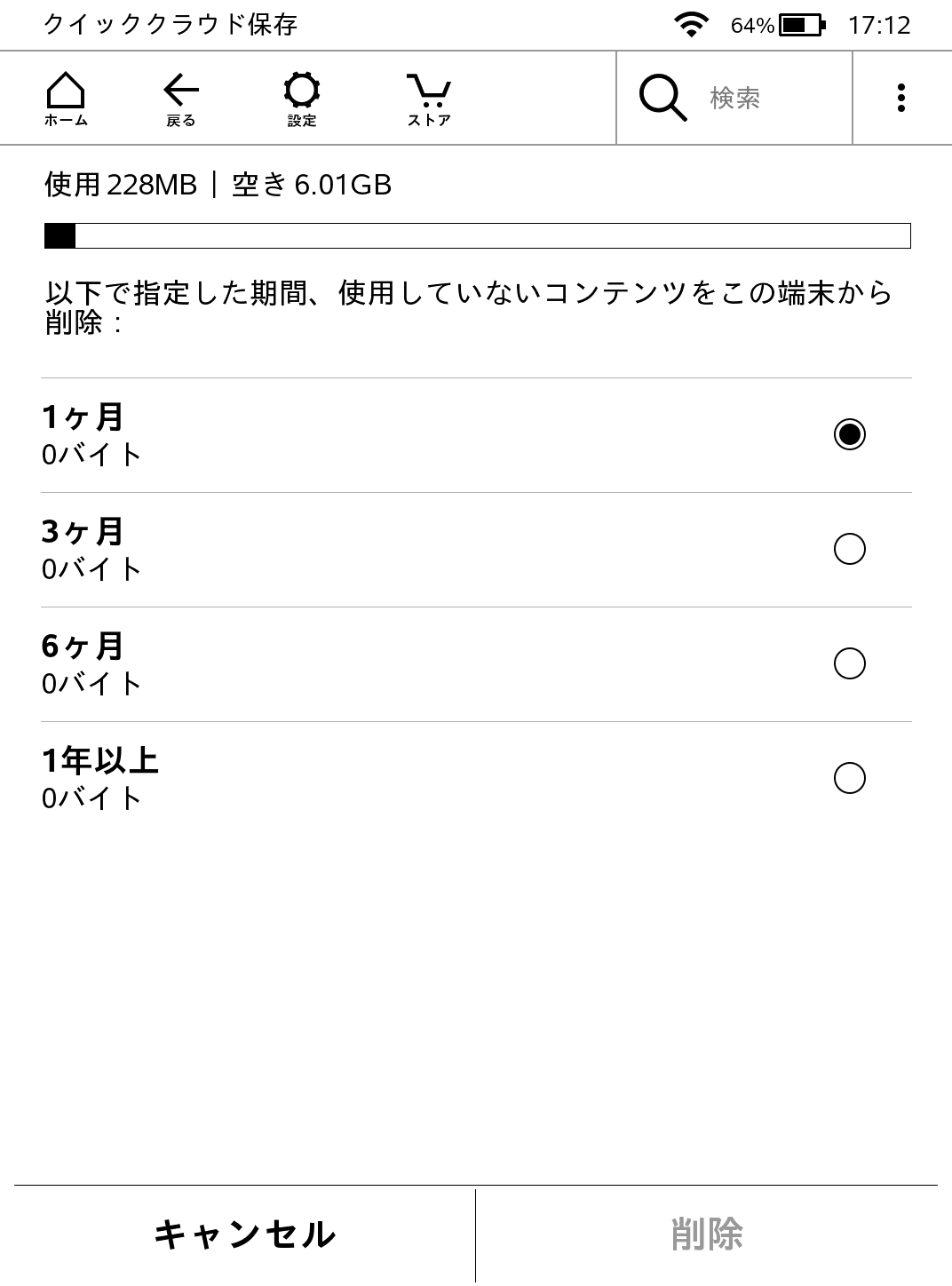Select the 3ヶ月 radio button

pos(850,551)
